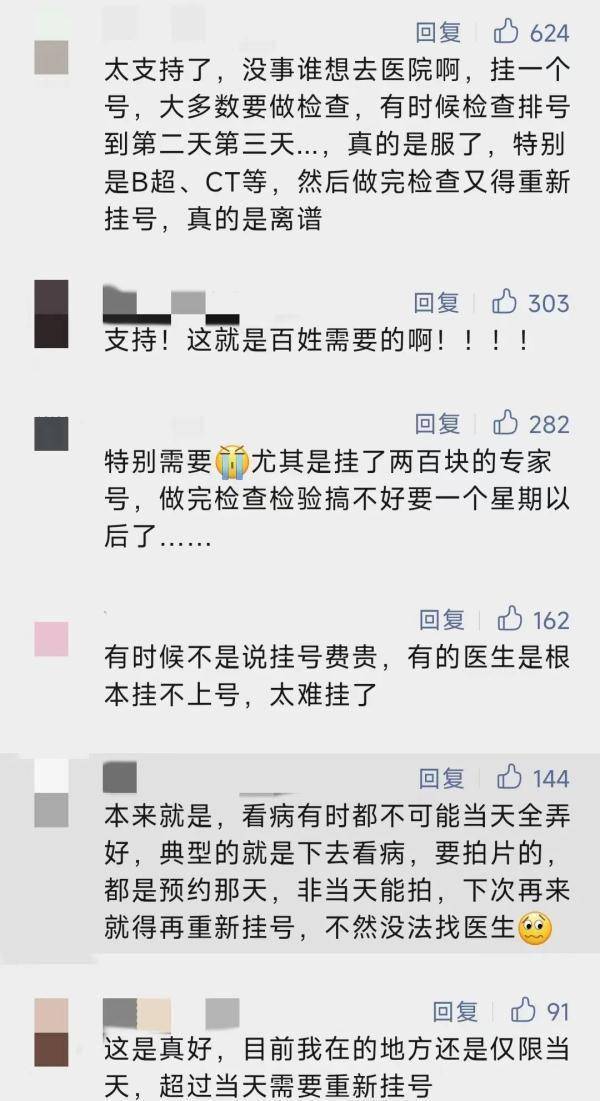Image resolution: width=600 pixels, height=1101 pixels.
Task: Like the comment with 91 likes
Action: click(x=523, y=1011)
